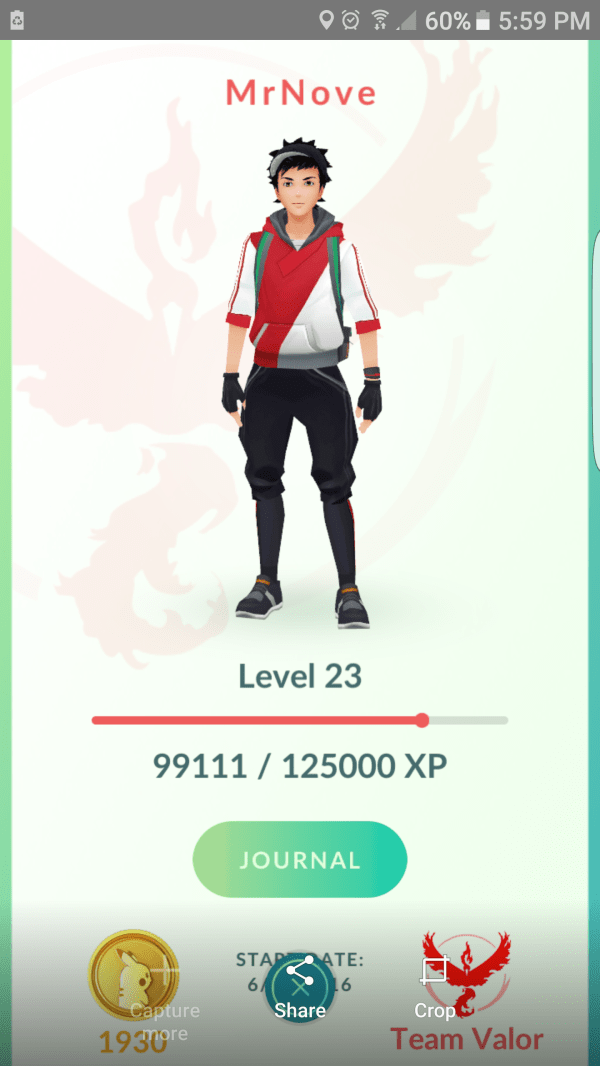Screen dimensions: 600x1066
Task: Share the captured screenshot
Action: 300,986
